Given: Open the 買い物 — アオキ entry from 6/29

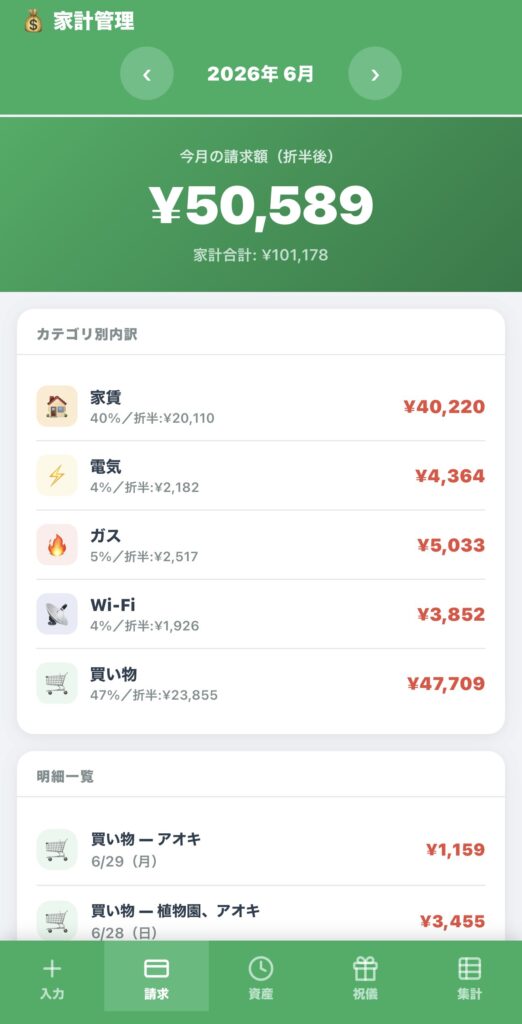Looking at the screenshot, I should [x=261, y=850].
